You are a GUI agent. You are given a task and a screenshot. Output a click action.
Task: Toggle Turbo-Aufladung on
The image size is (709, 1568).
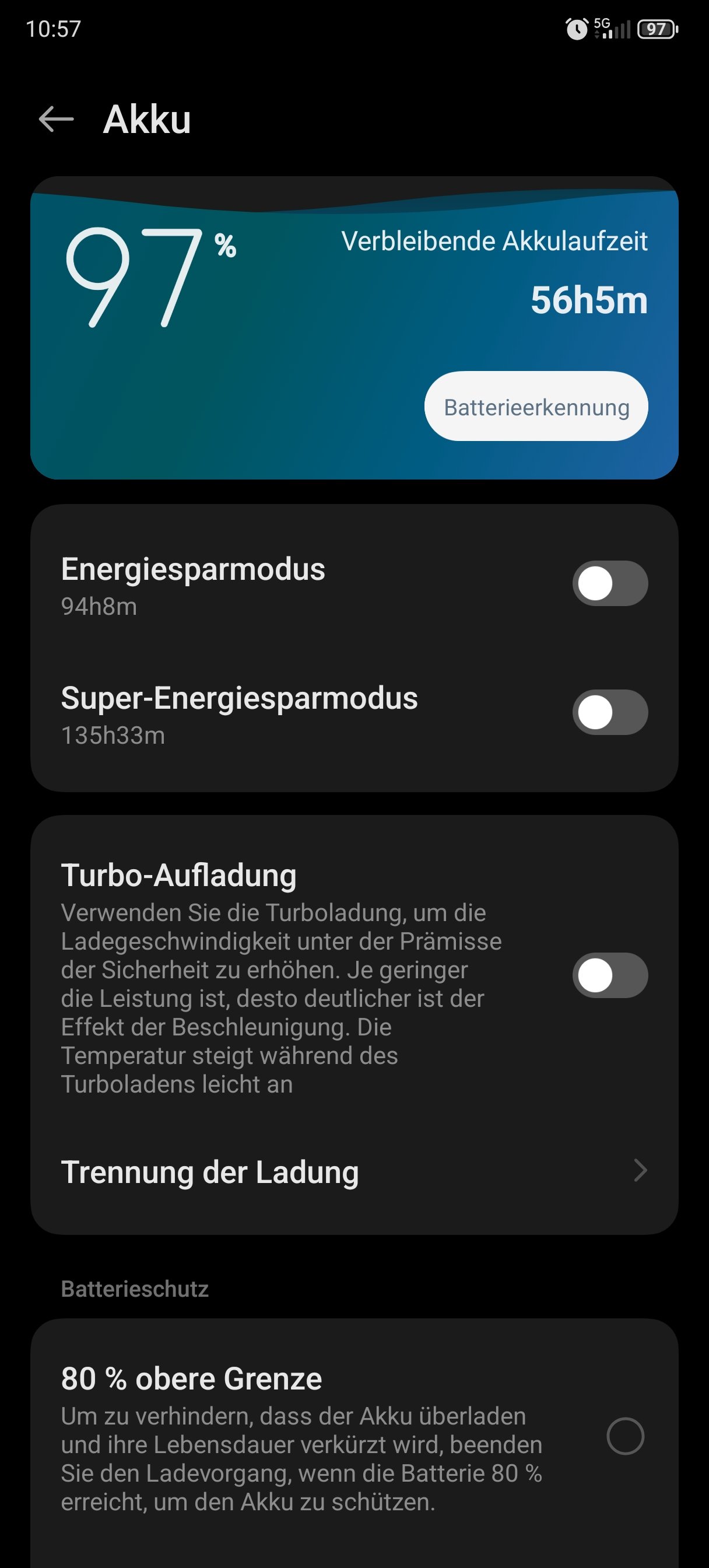pyautogui.click(x=610, y=975)
